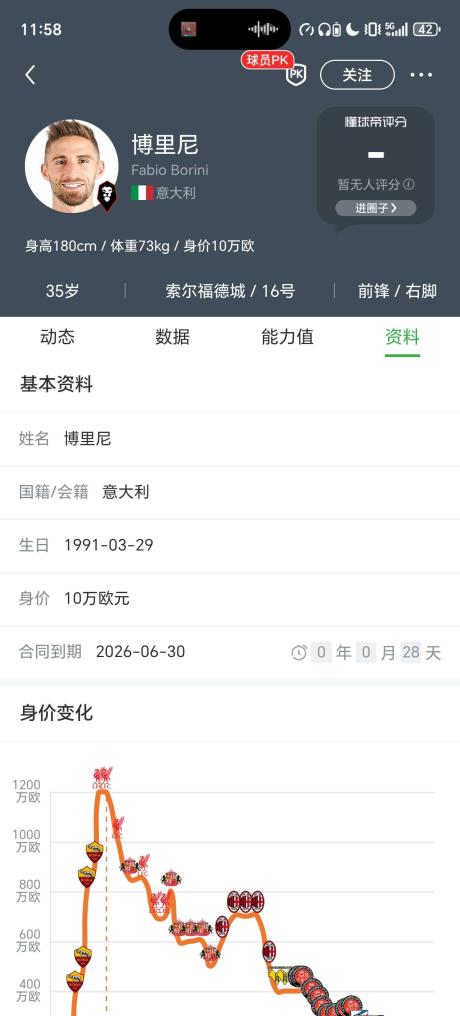The image size is (460, 1016).
Task: Switch to the 数据 tab
Action: pos(172,336)
